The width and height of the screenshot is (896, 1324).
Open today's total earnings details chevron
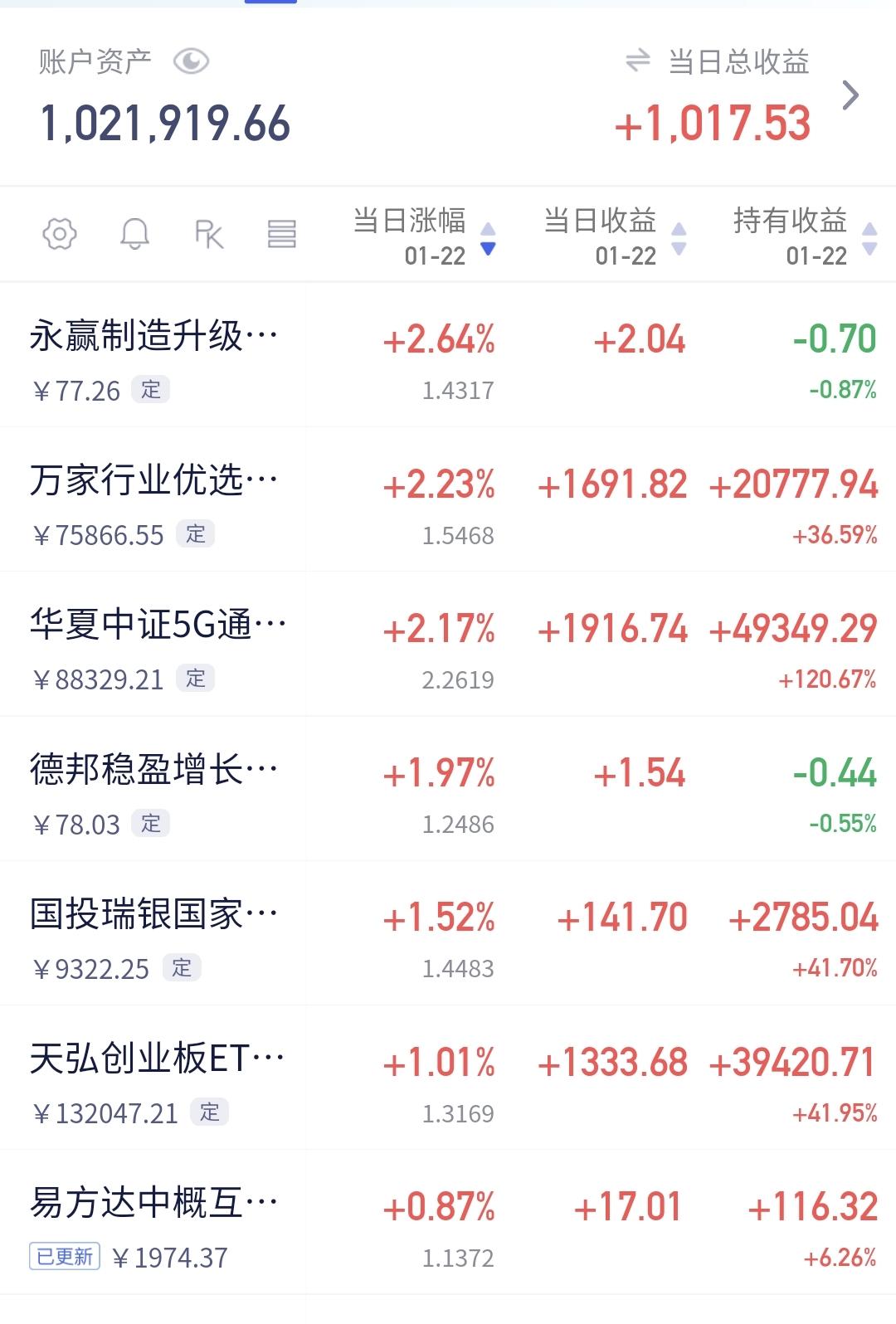850,95
